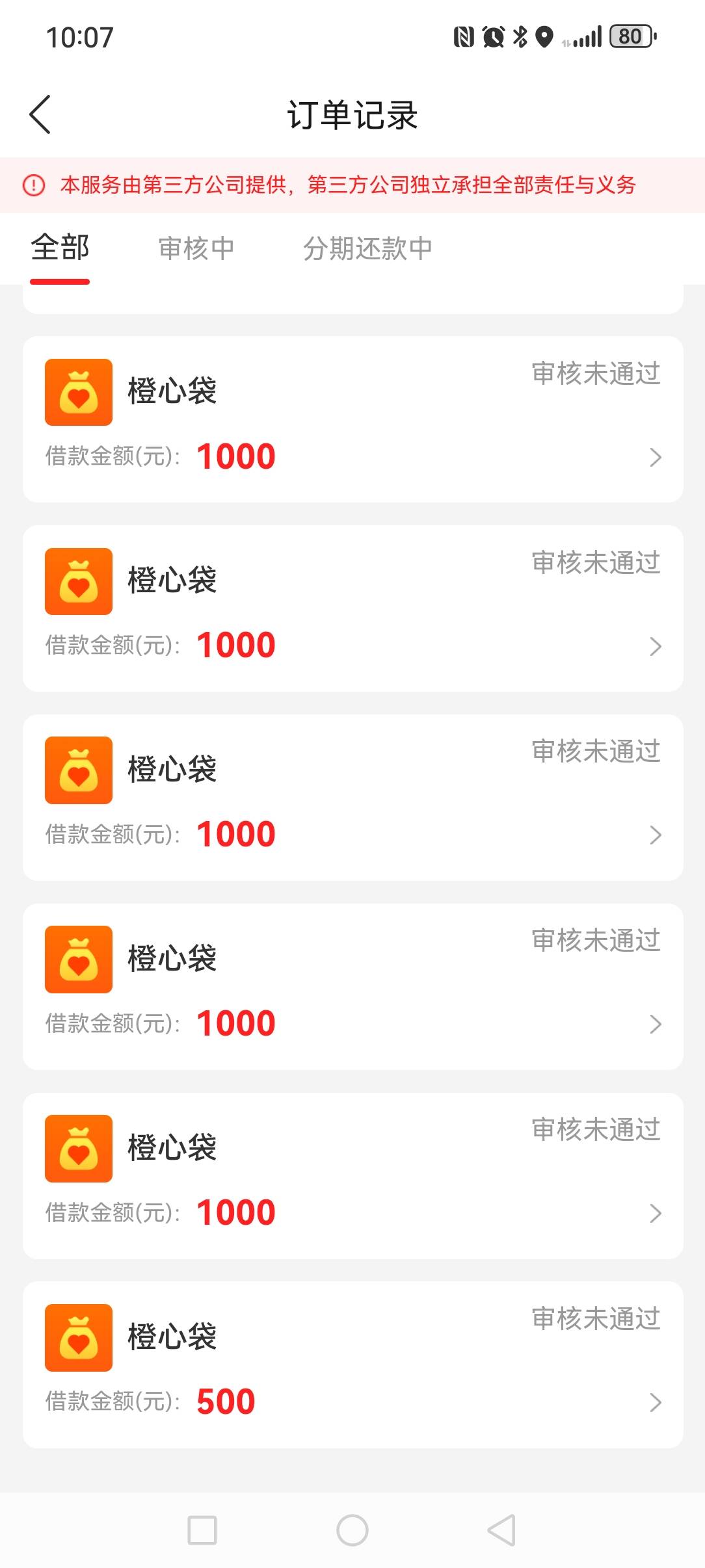Tap the system home button
705x1568 pixels.
coord(352,1530)
